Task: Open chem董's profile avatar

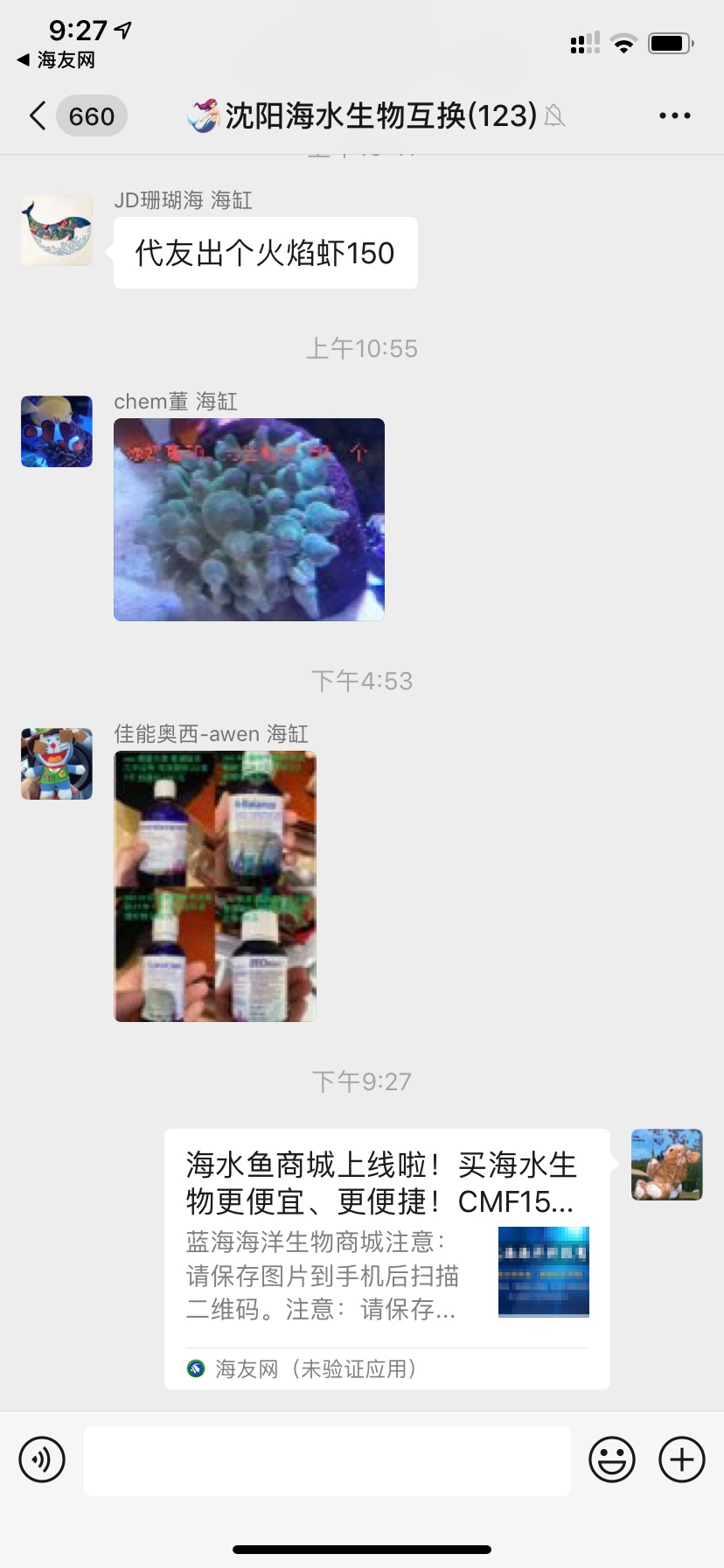Action: [x=57, y=431]
